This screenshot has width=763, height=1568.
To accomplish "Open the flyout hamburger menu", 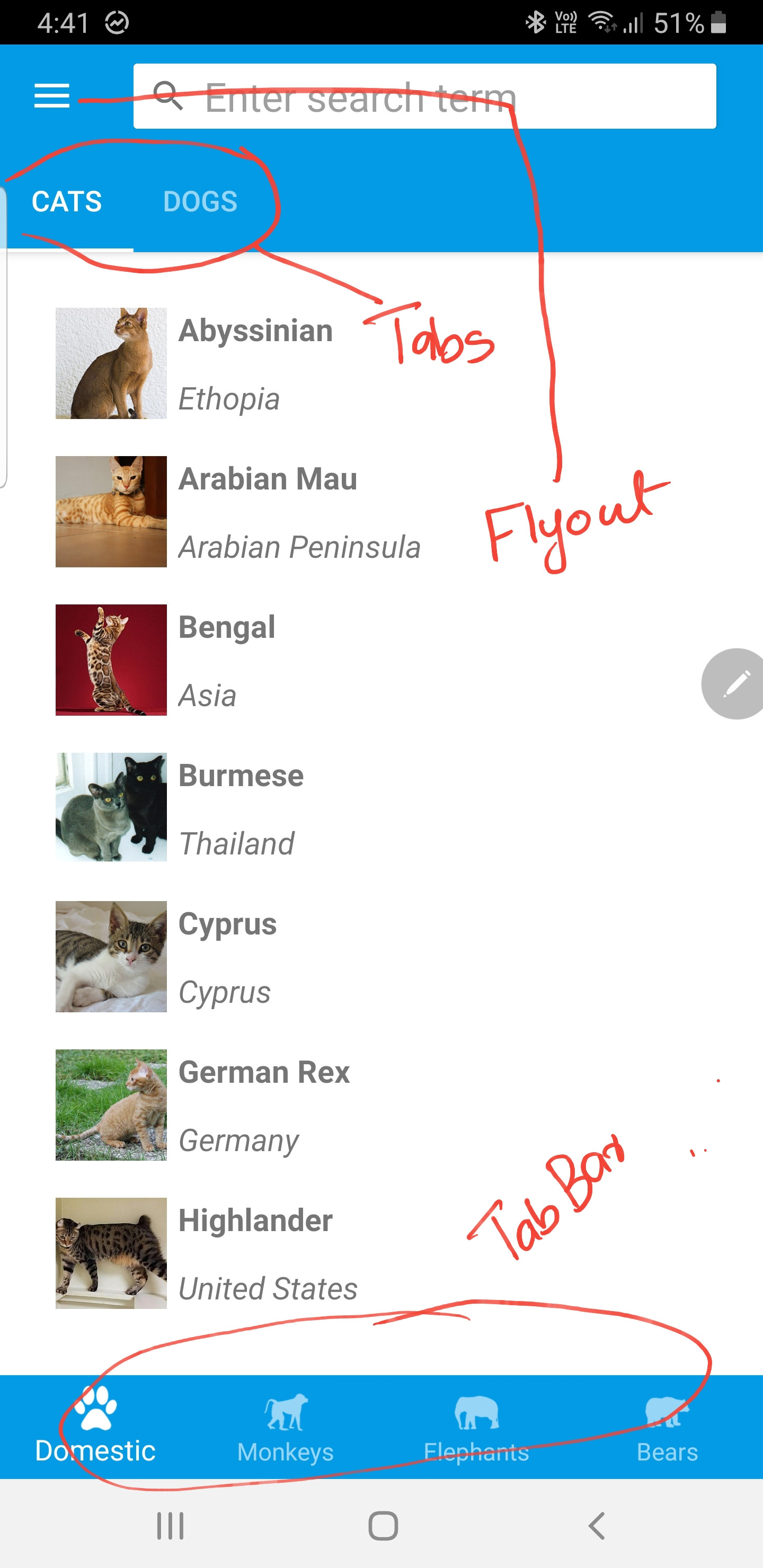I will click(52, 96).
